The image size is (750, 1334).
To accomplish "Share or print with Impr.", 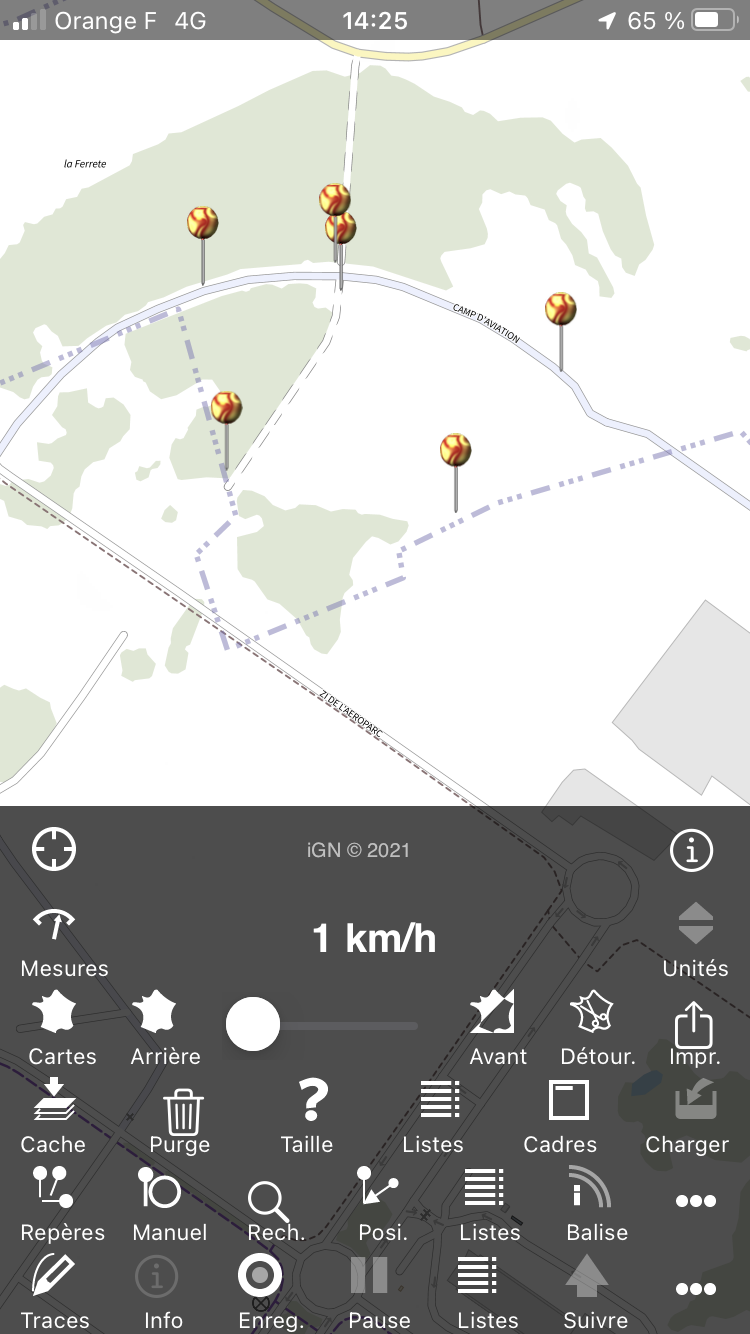I will (693, 1027).
